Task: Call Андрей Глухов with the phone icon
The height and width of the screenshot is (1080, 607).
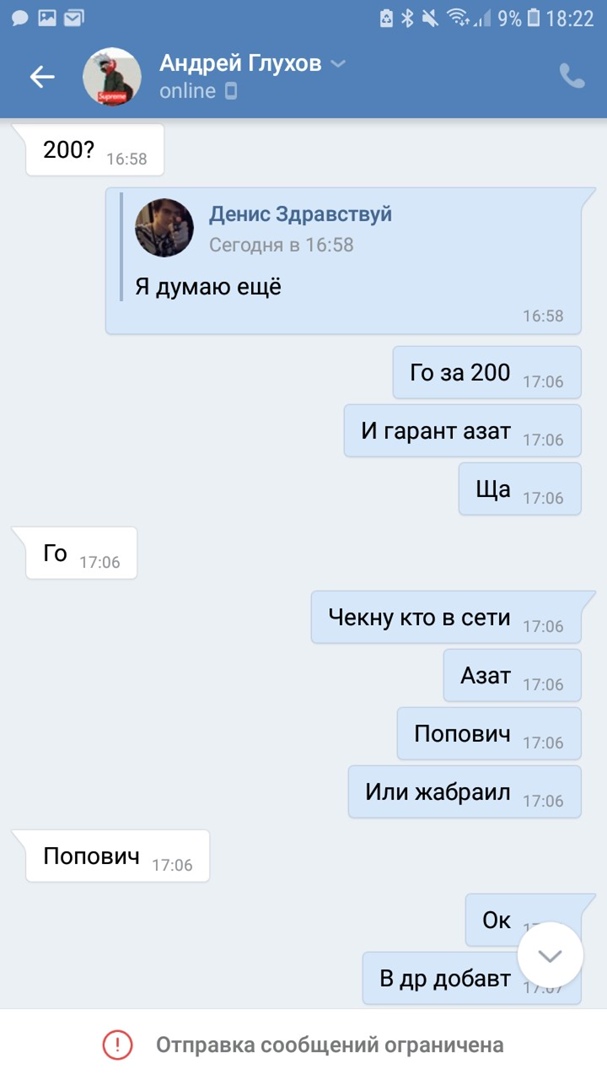Action: click(x=571, y=76)
